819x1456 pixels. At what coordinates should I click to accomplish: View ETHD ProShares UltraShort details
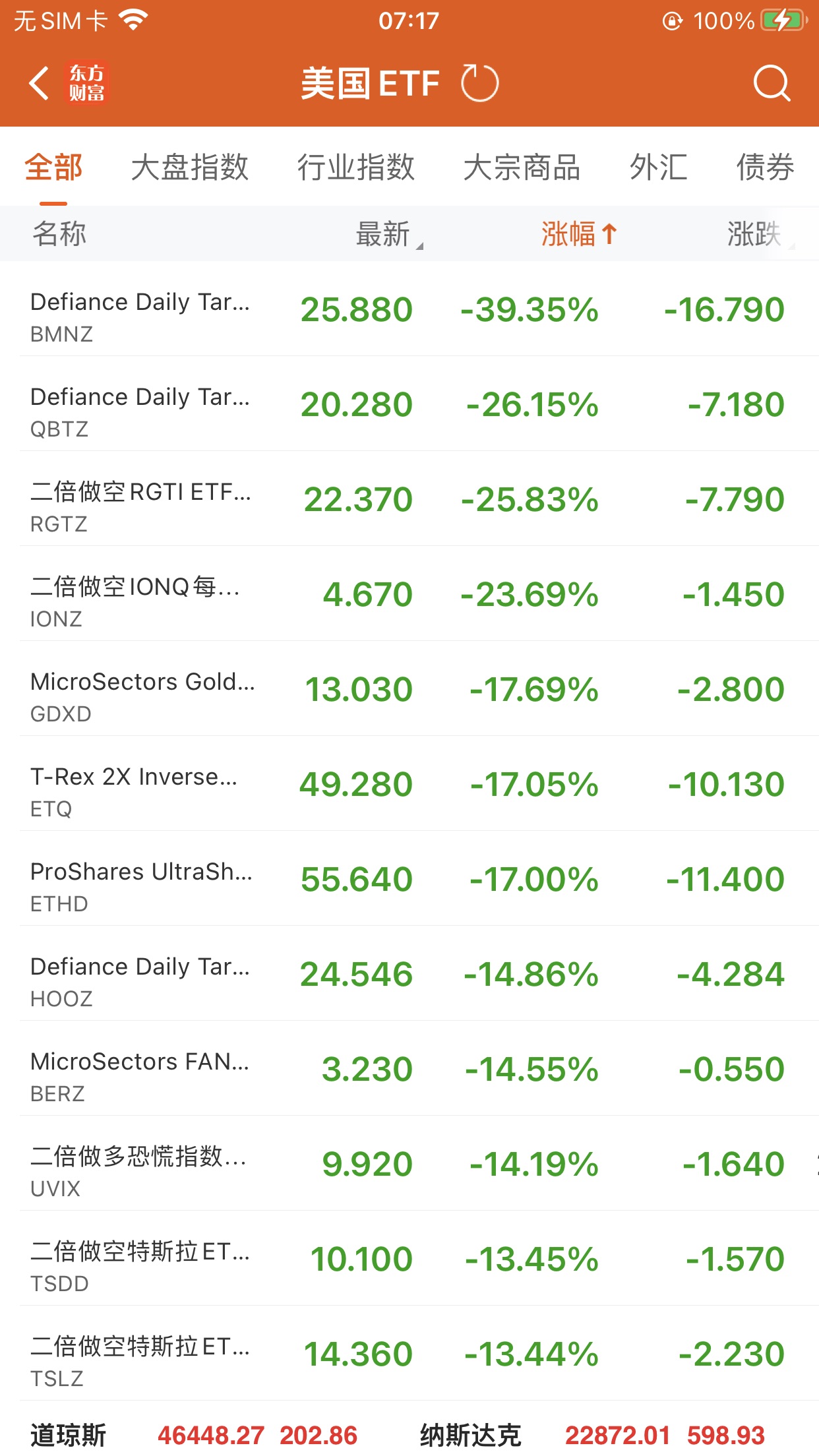click(x=409, y=880)
